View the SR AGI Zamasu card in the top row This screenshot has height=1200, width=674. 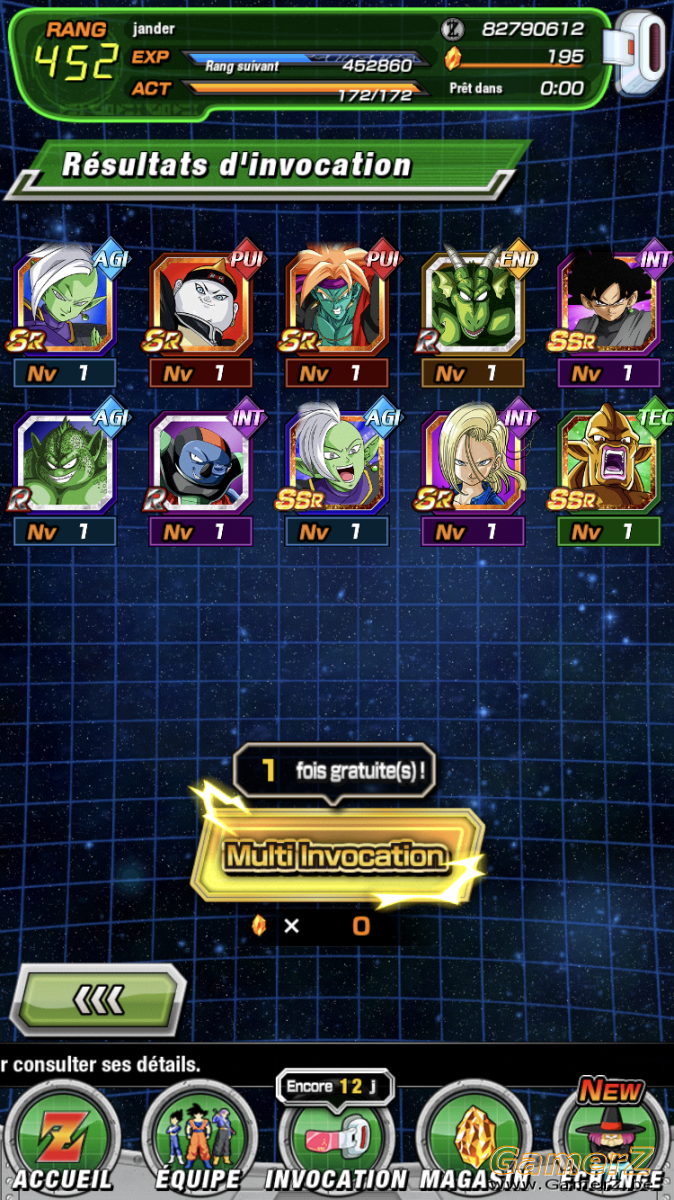pyautogui.click(x=65, y=304)
